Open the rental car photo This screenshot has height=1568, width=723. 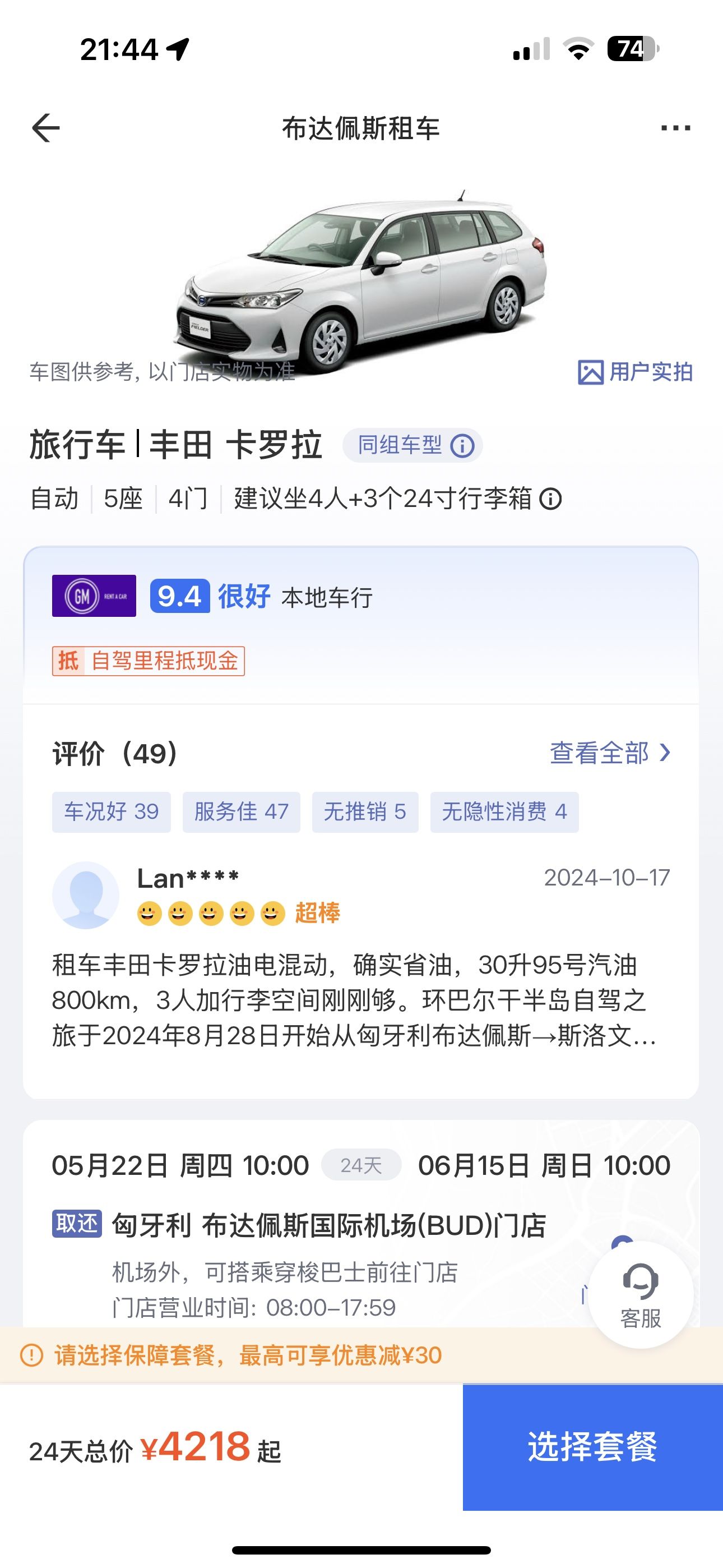361,280
